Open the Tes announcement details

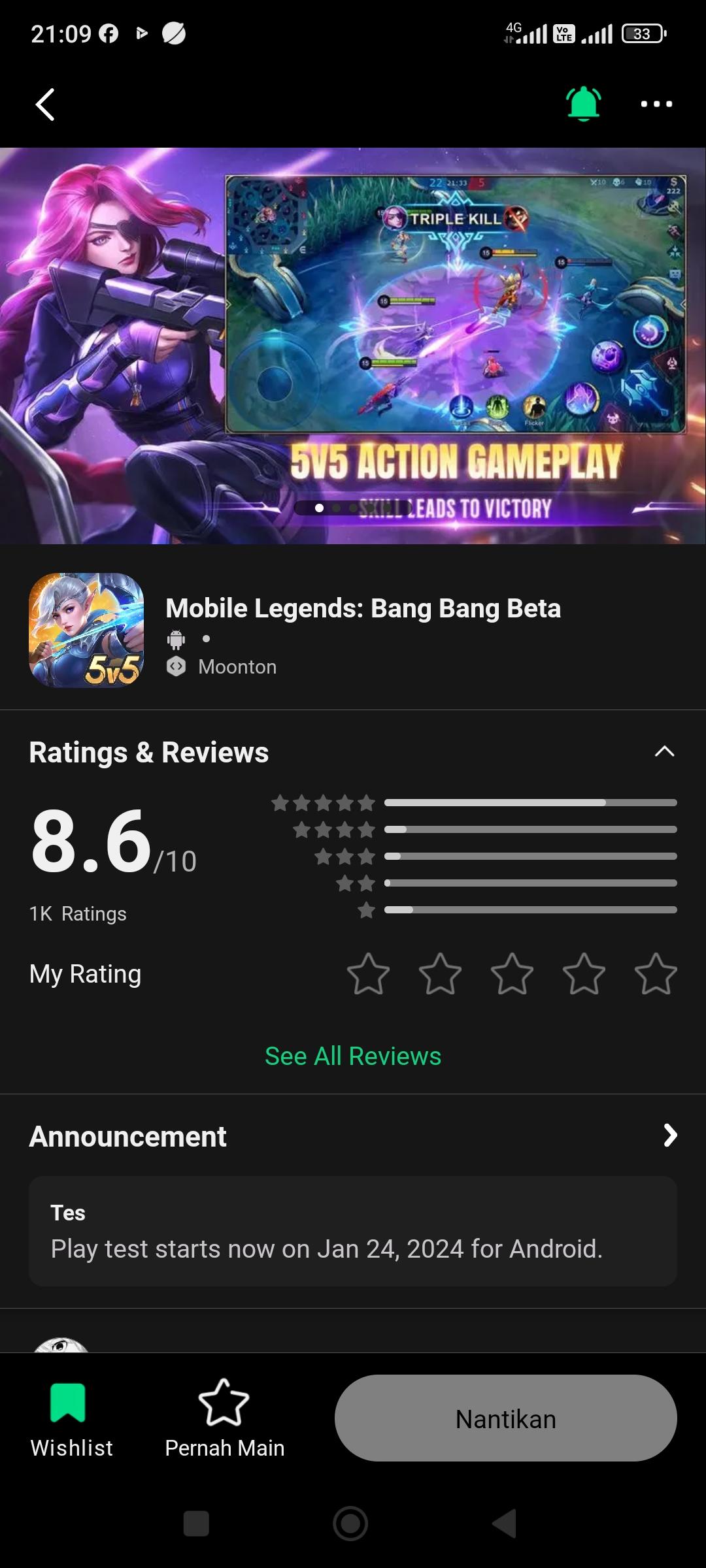pos(353,1235)
